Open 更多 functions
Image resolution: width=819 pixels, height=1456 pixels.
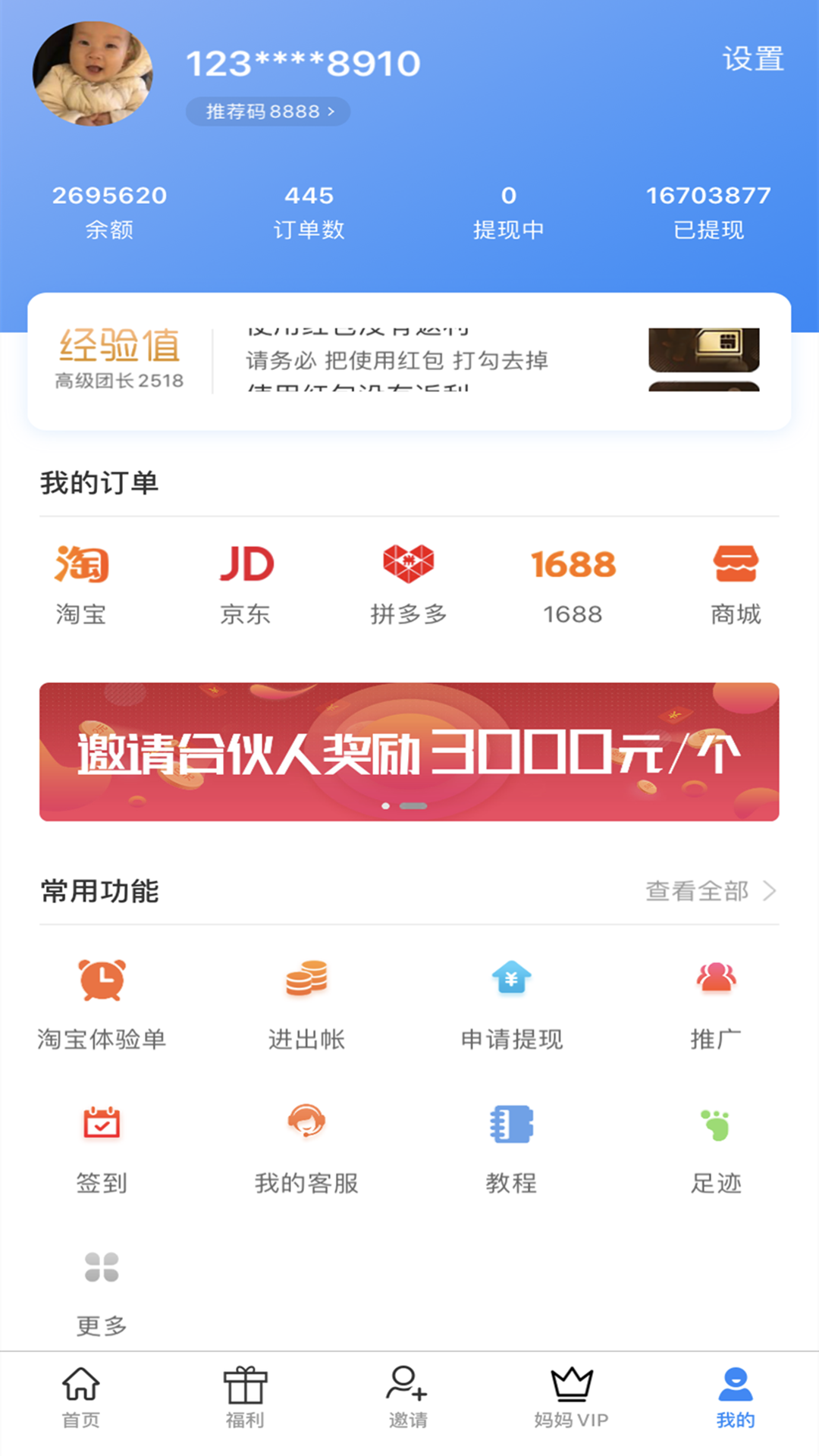click(x=102, y=1293)
